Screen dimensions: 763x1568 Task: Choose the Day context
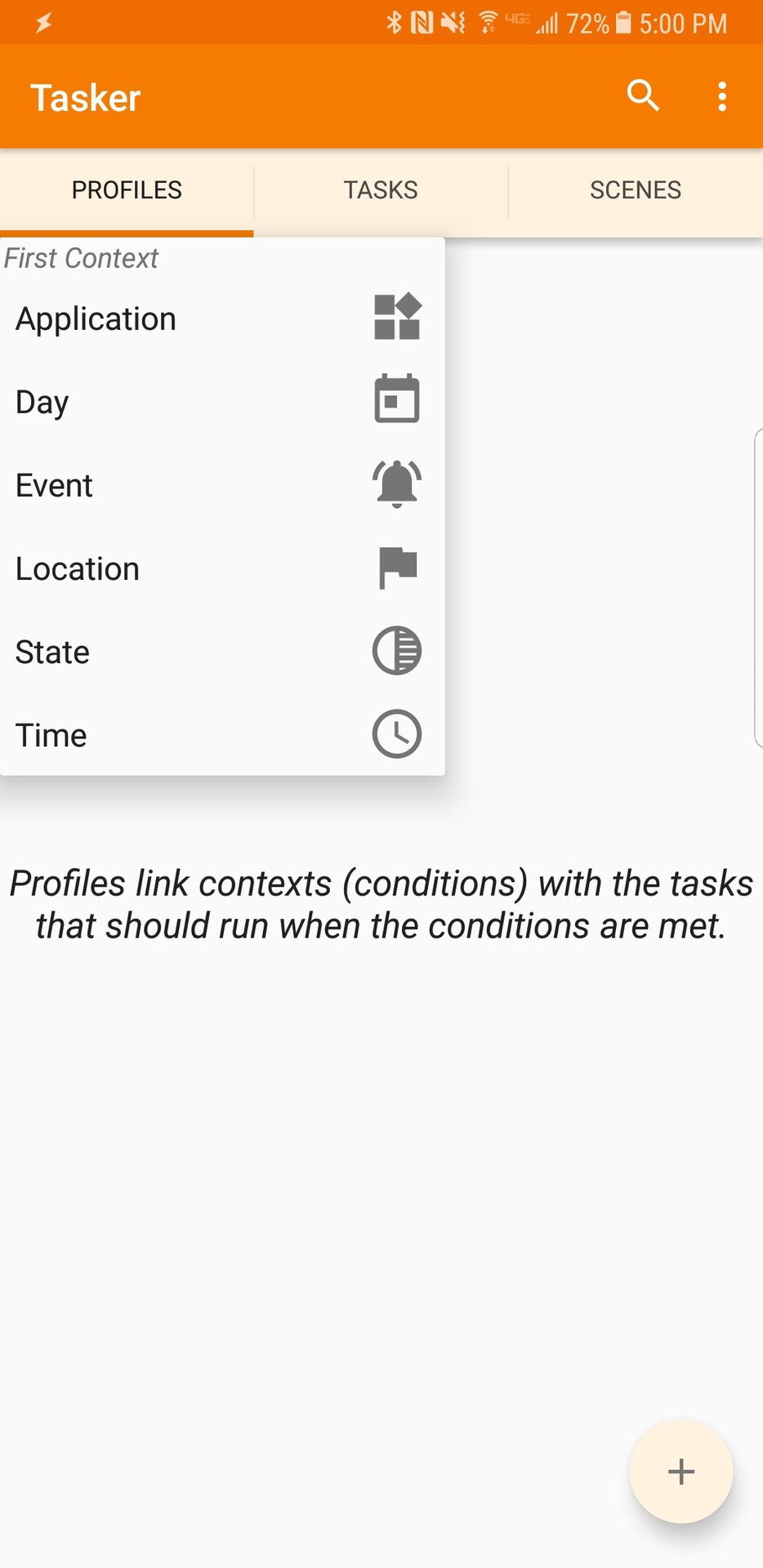point(221,402)
